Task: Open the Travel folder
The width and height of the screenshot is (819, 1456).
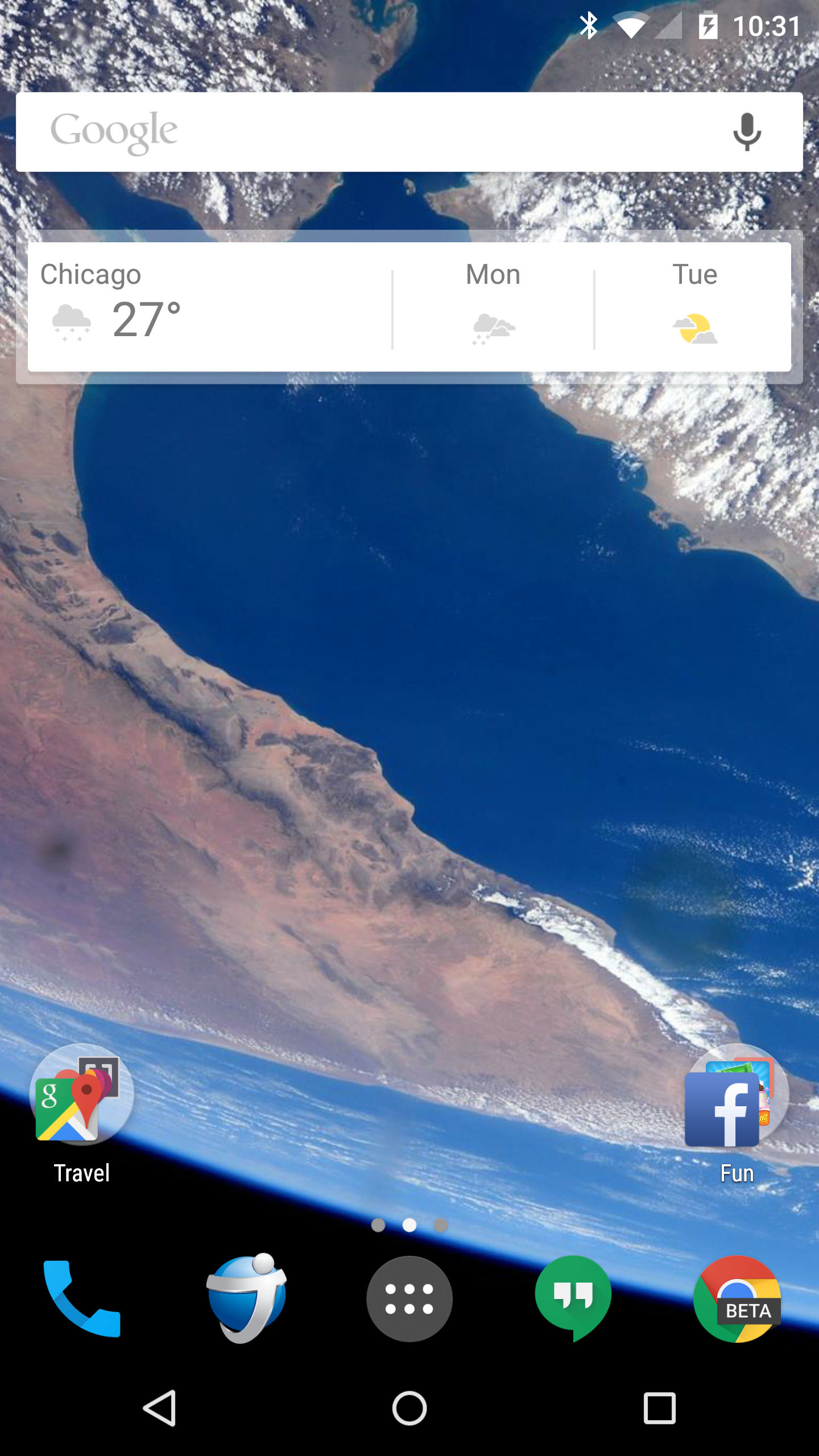Action: tap(82, 1115)
